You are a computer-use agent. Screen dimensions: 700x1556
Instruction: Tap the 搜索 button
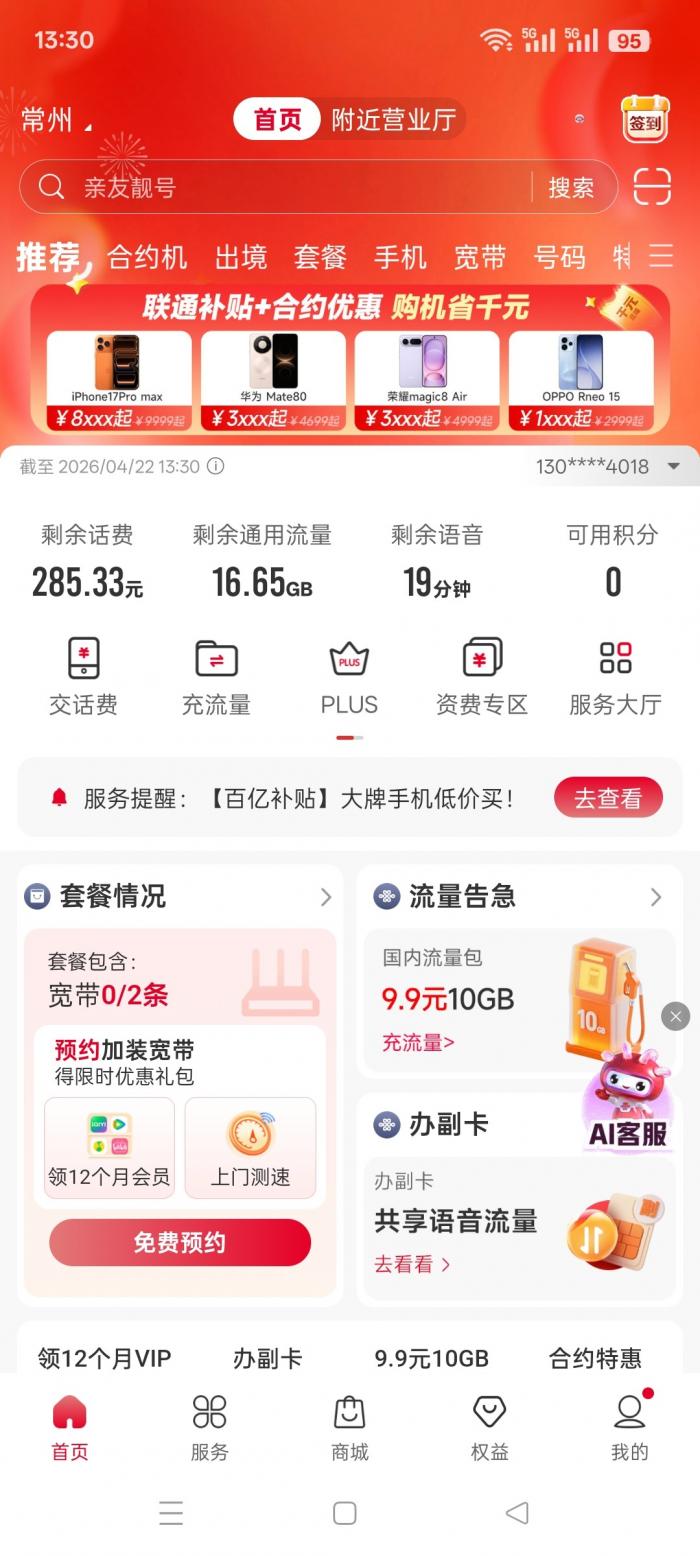[571, 187]
